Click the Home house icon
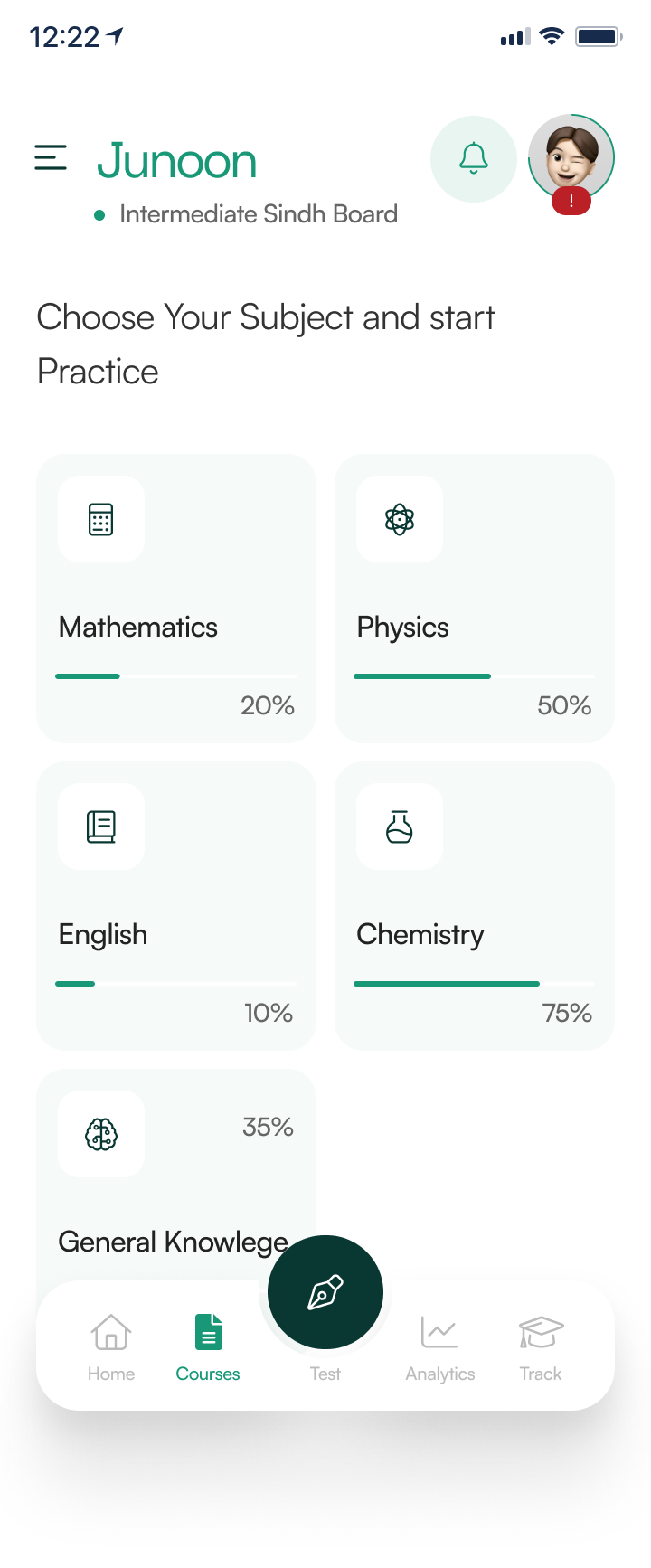 [x=110, y=1330]
